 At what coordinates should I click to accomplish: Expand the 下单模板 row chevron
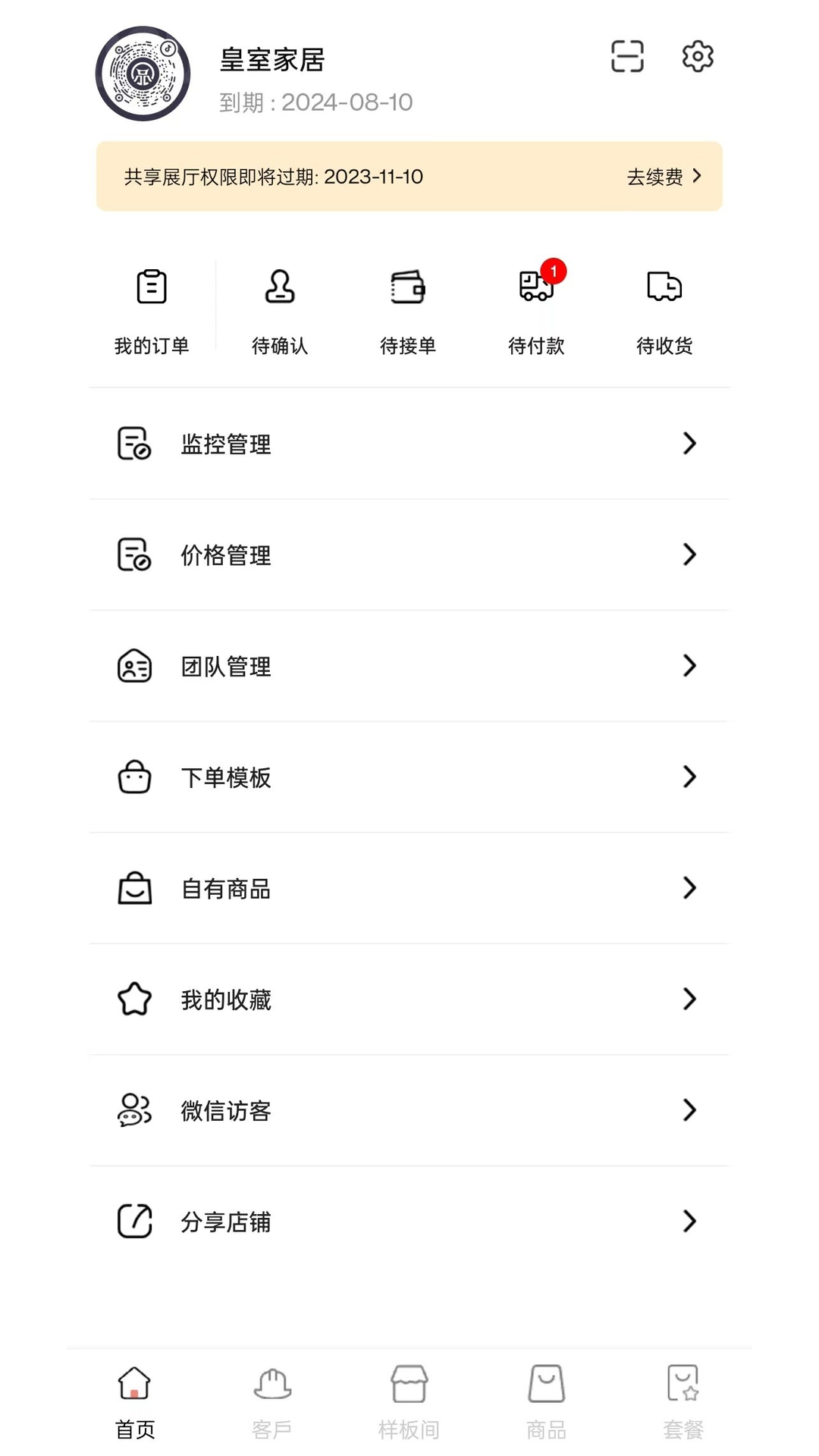coord(689,777)
